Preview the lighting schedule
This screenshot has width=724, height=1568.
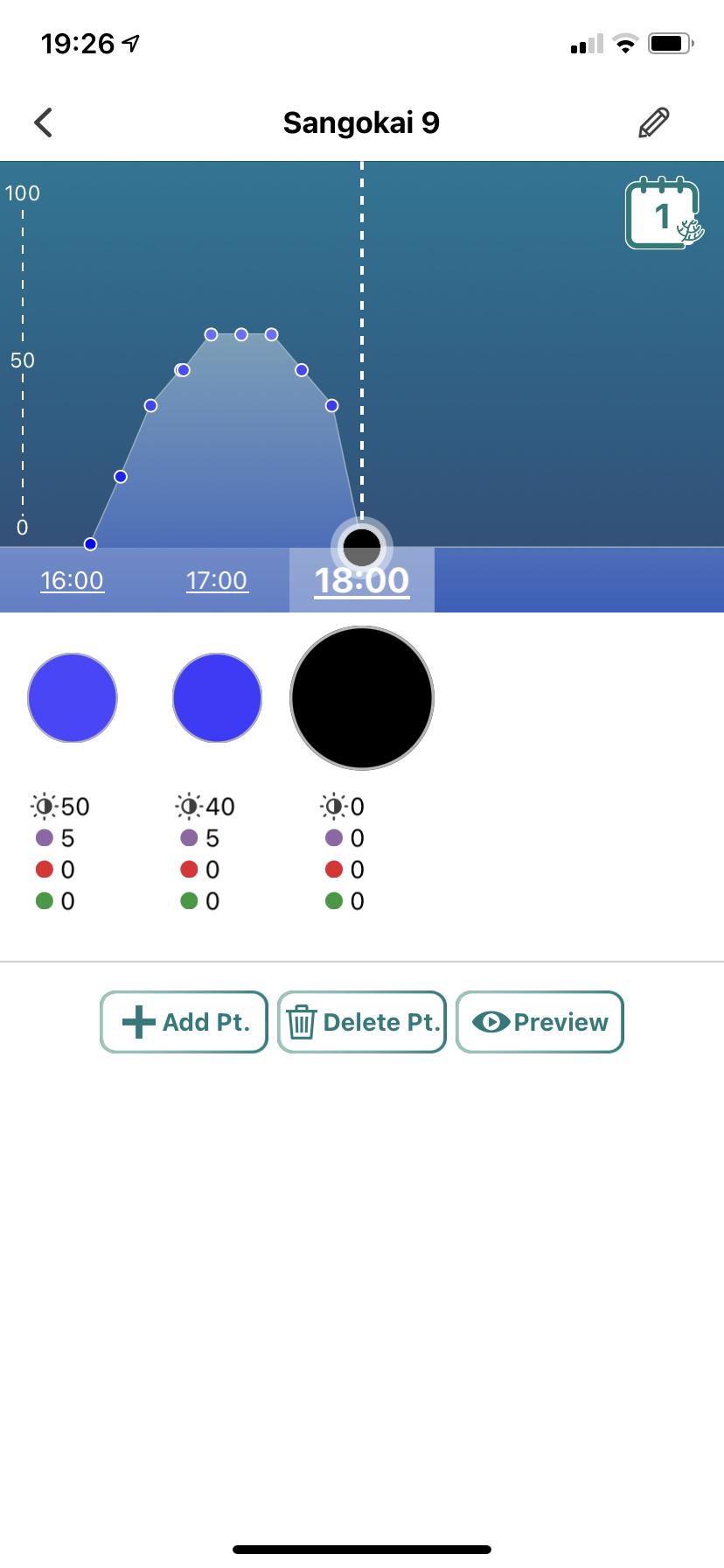pos(540,1022)
